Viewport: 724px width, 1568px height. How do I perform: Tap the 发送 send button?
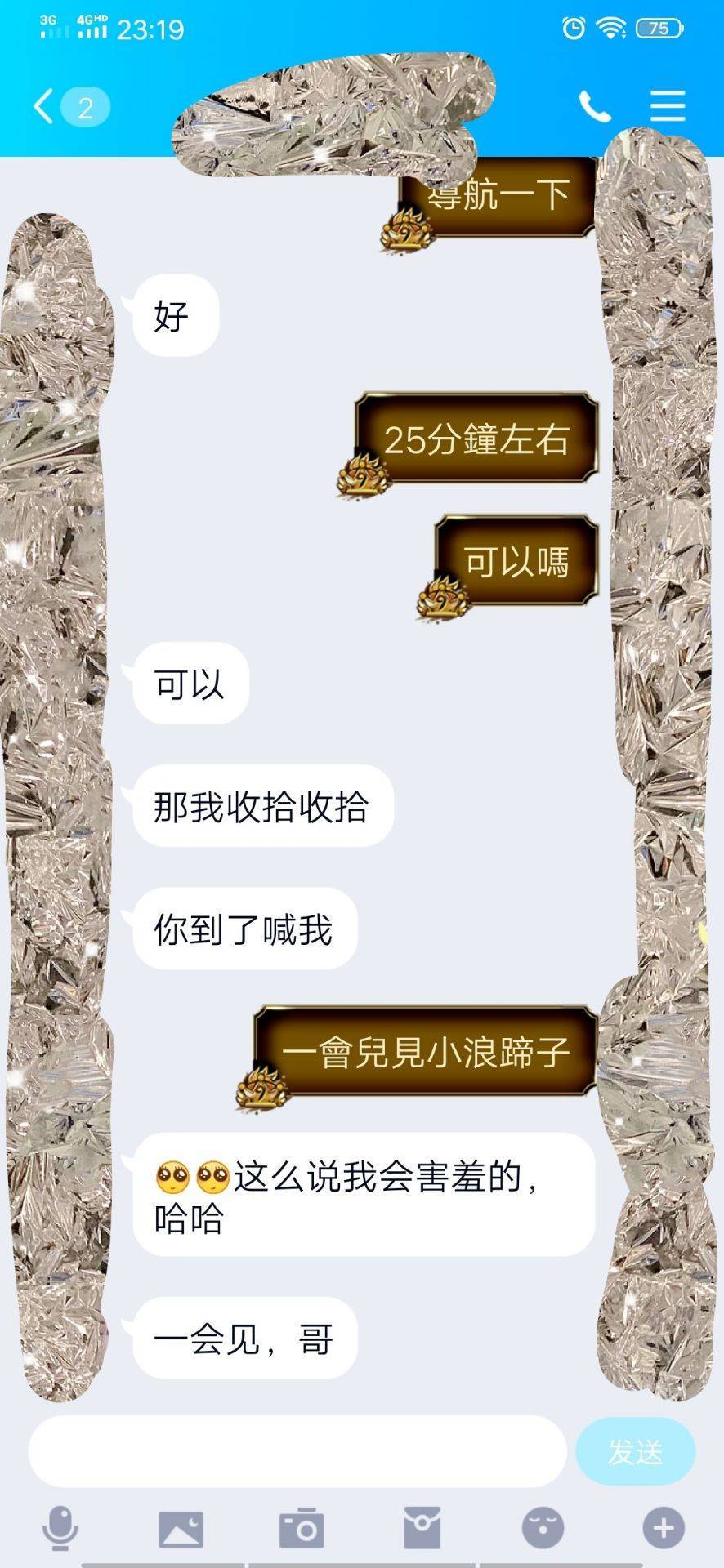pyautogui.click(x=635, y=1451)
